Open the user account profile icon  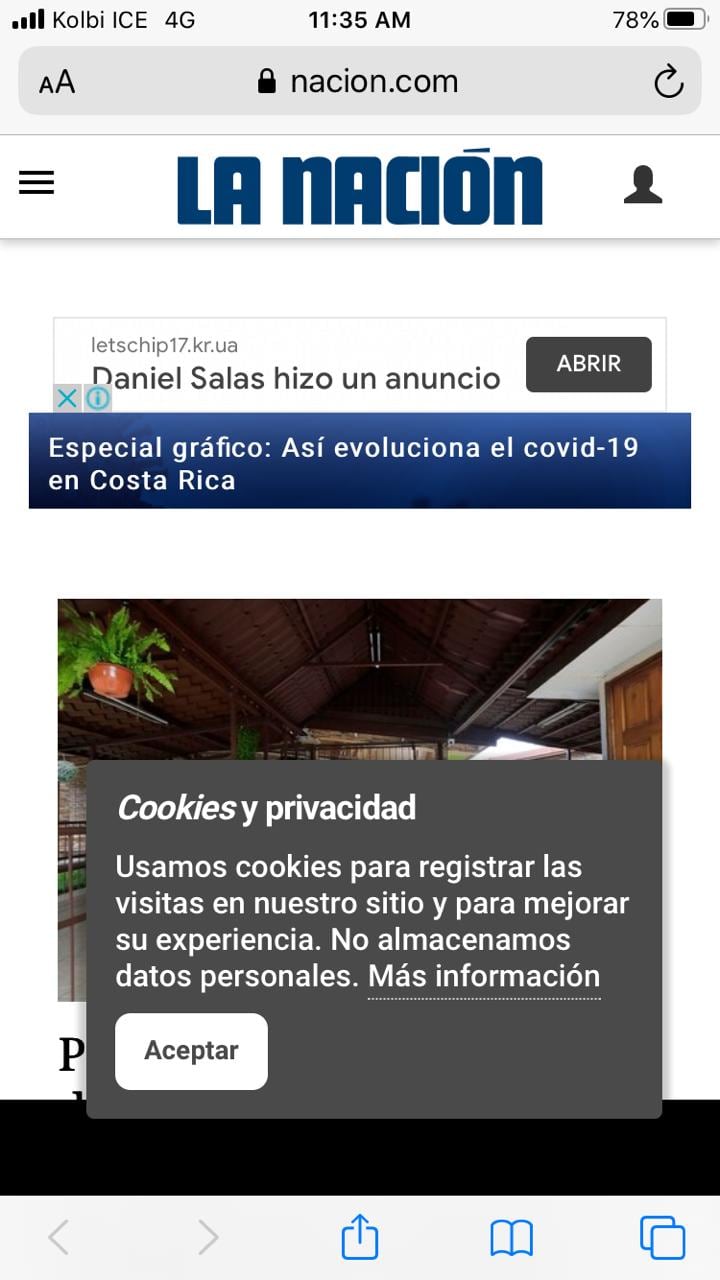tap(643, 184)
